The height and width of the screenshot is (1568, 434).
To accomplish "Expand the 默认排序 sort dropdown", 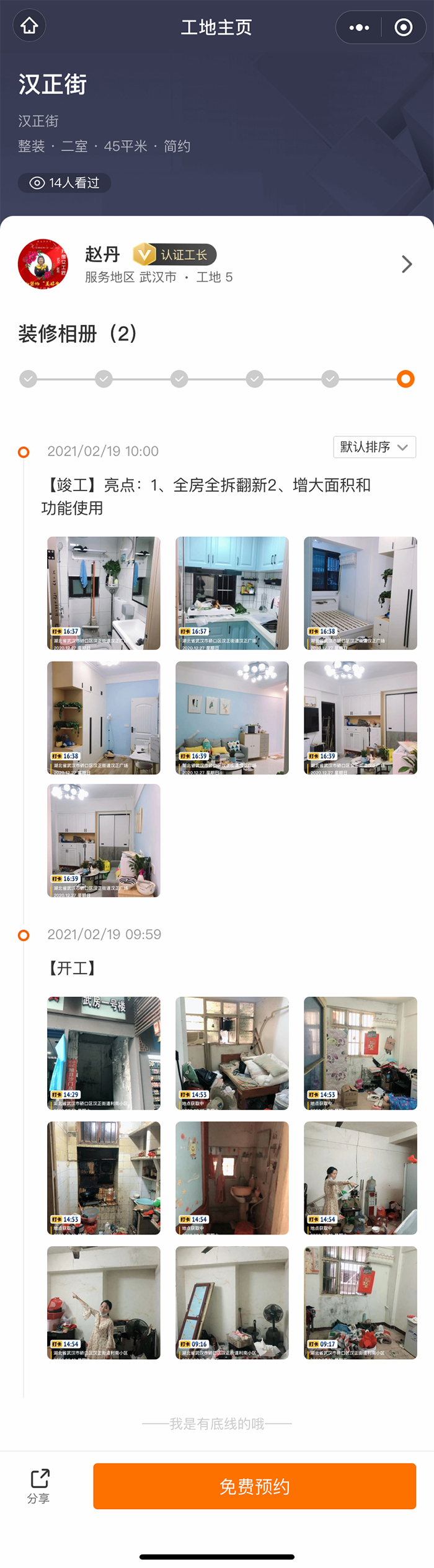I will pyautogui.click(x=374, y=447).
